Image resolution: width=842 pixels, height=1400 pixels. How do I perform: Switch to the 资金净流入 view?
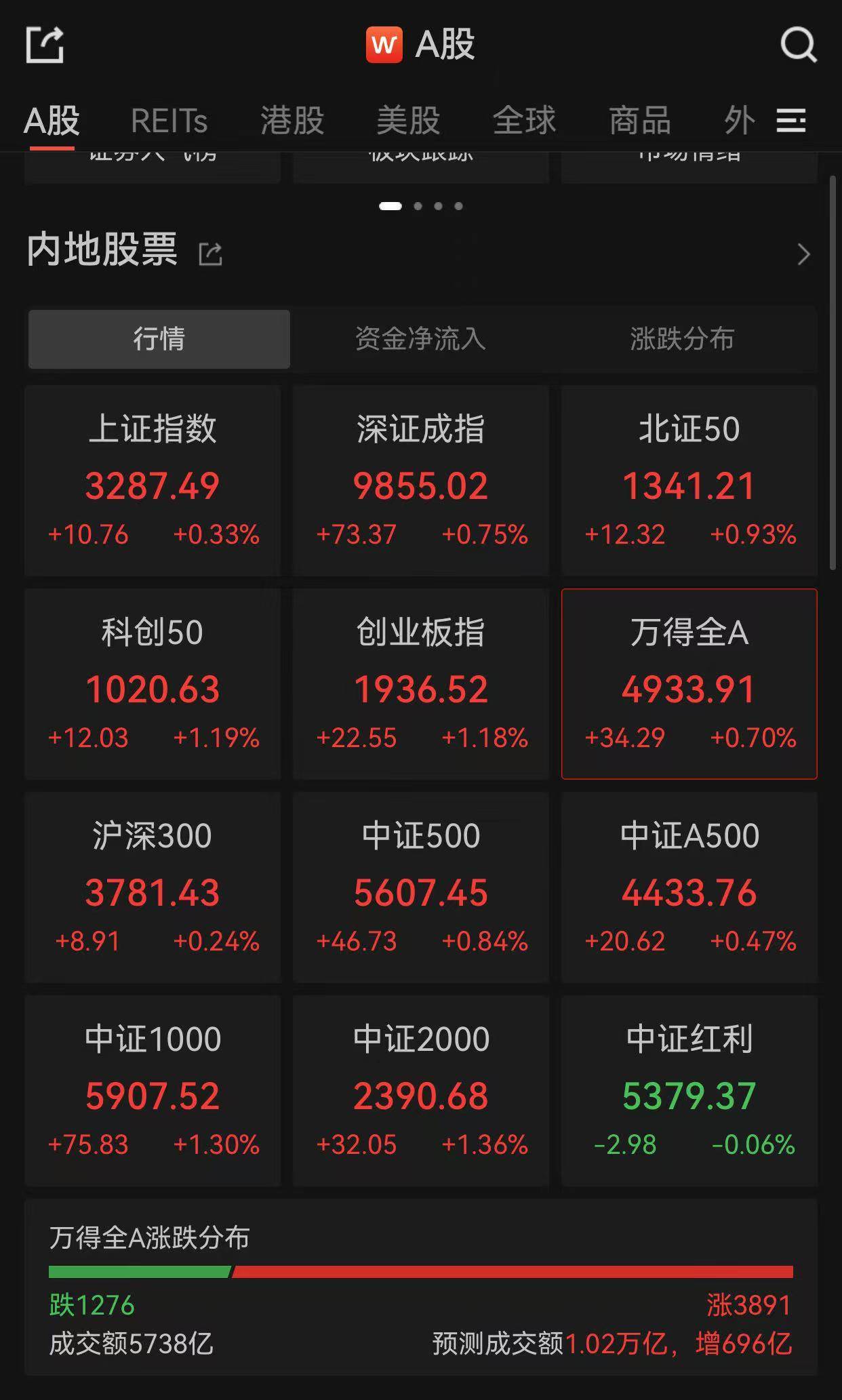pos(420,340)
